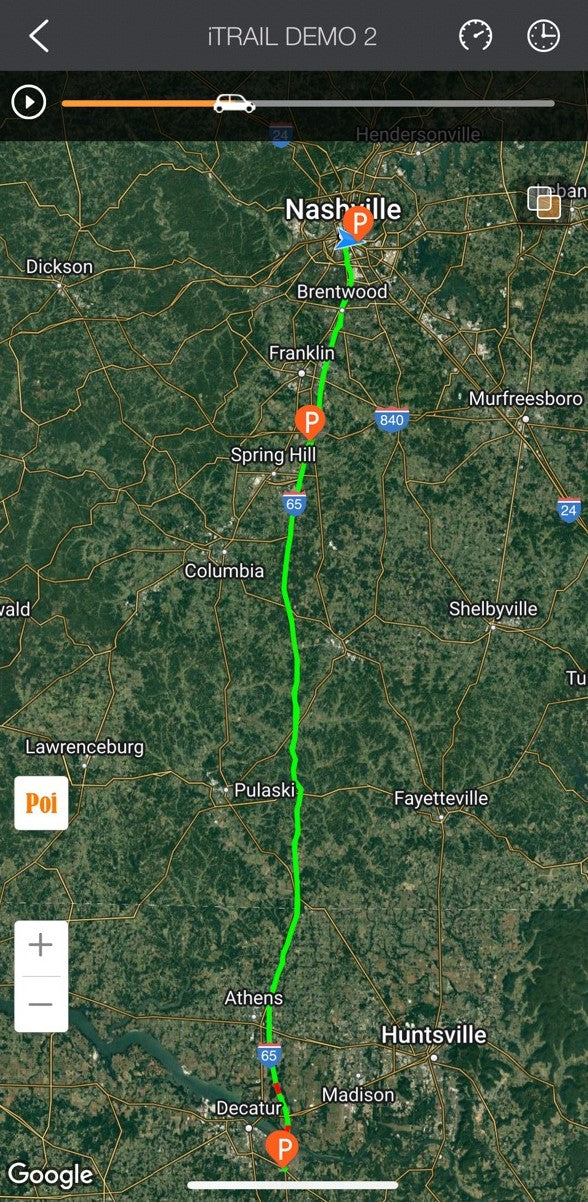Open the clock history icon
The width and height of the screenshot is (588, 1202).
pyautogui.click(x=543, y=36)
